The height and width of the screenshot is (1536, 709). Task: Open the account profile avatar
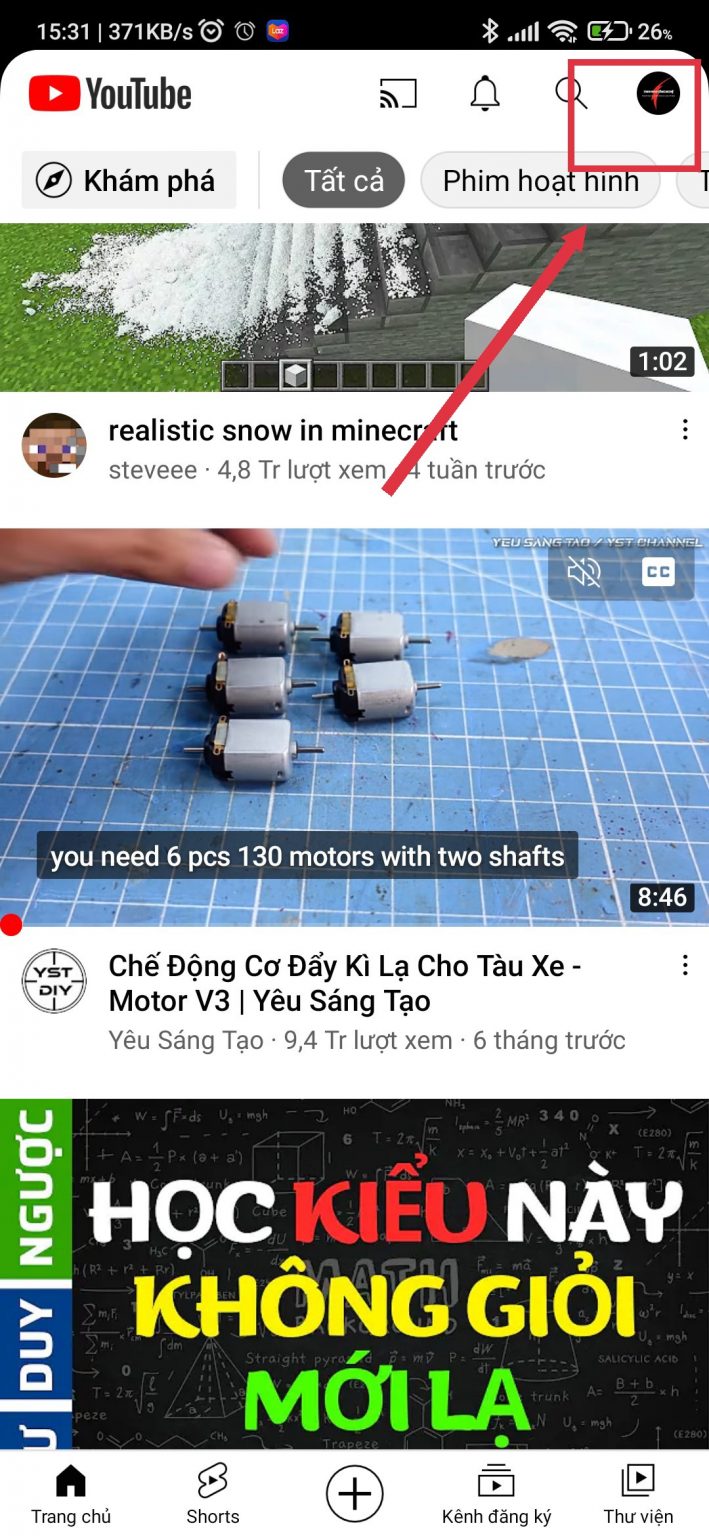click(658, 94)
